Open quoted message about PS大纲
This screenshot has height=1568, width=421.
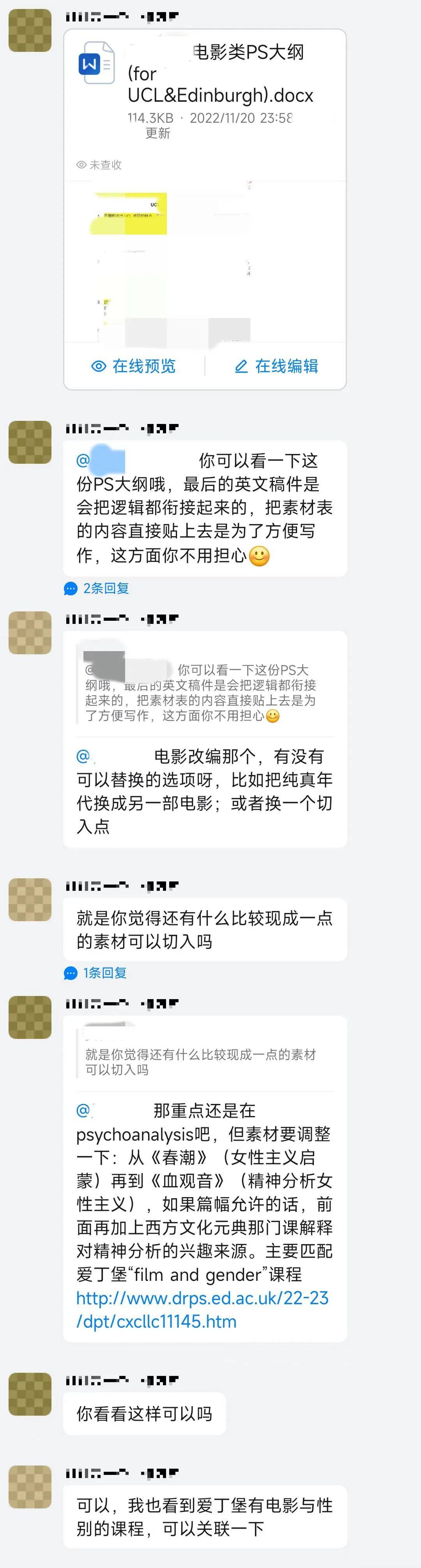(x=201, y=693)
